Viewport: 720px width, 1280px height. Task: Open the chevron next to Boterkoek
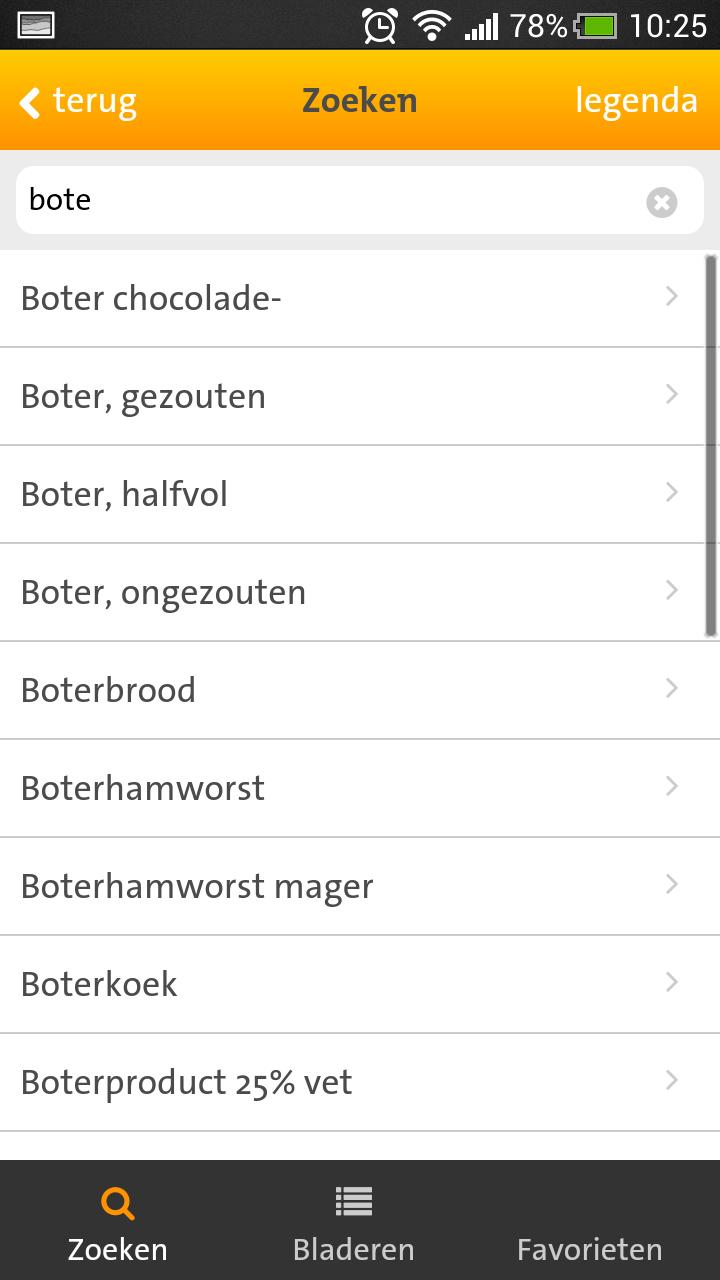pyautogui.click(x=671, y=983)
